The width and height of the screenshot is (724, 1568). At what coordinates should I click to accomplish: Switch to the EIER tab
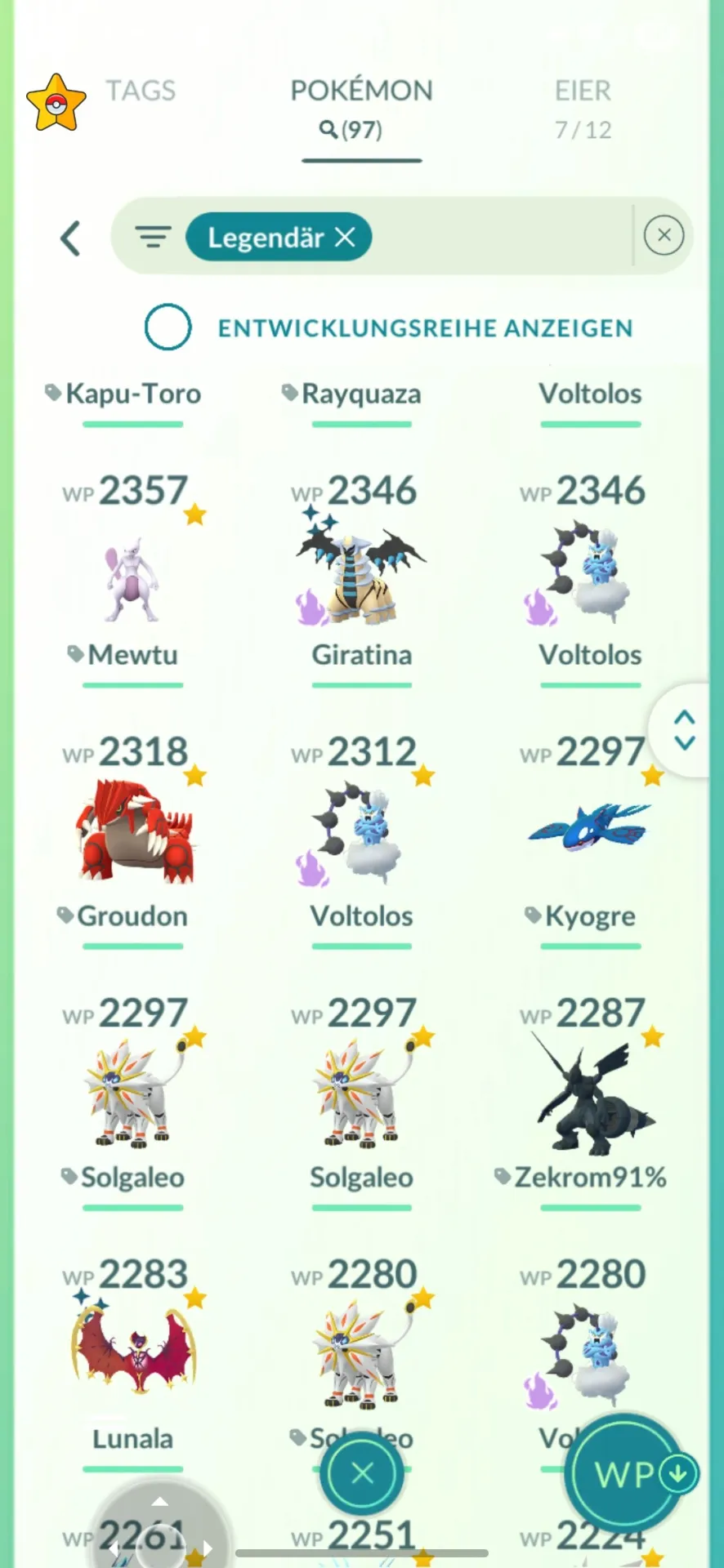pos(583,109)
